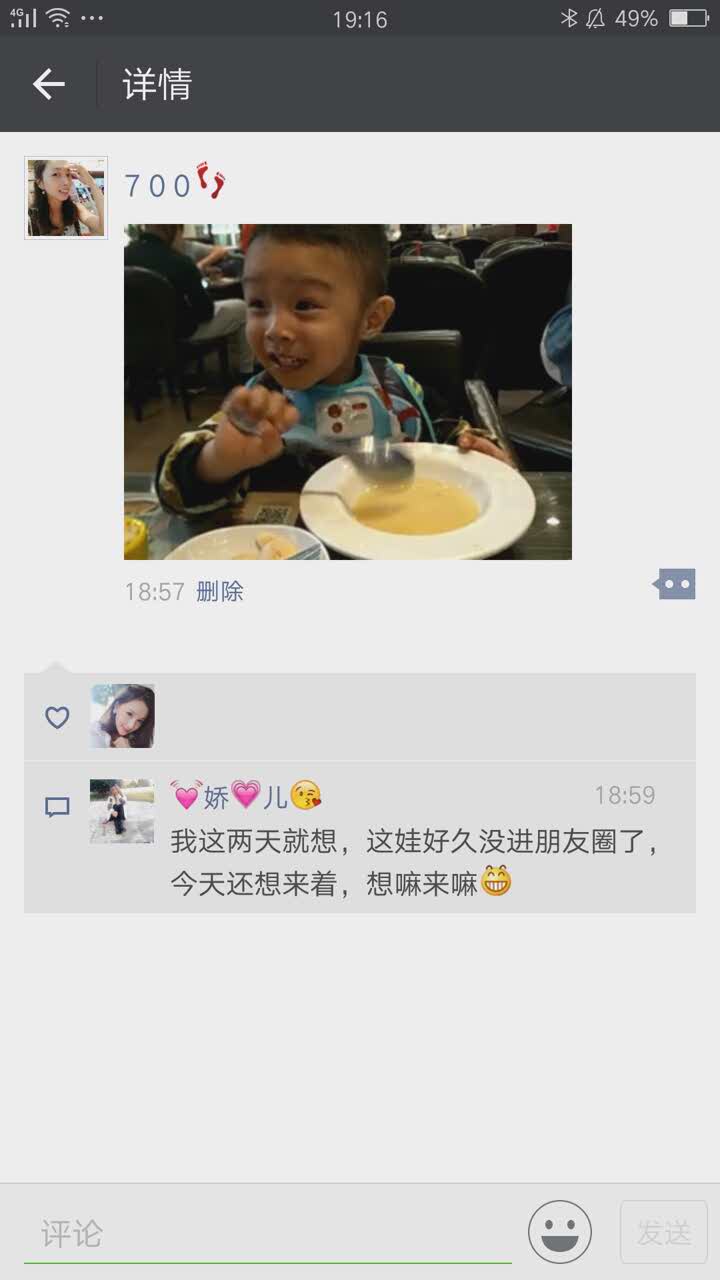Reply to 娇儿's comment at 18:59
720x1280 pixels.
(410, 862)
